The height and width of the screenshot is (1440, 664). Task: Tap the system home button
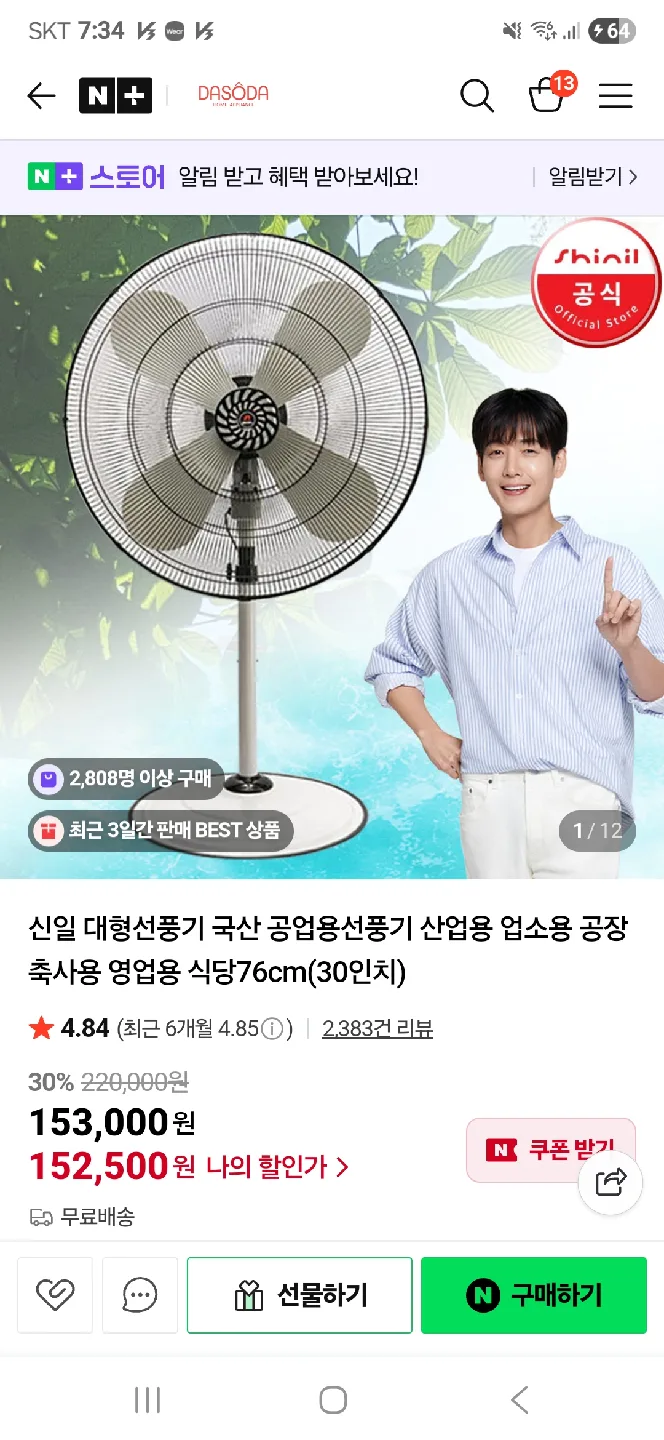332,1400
